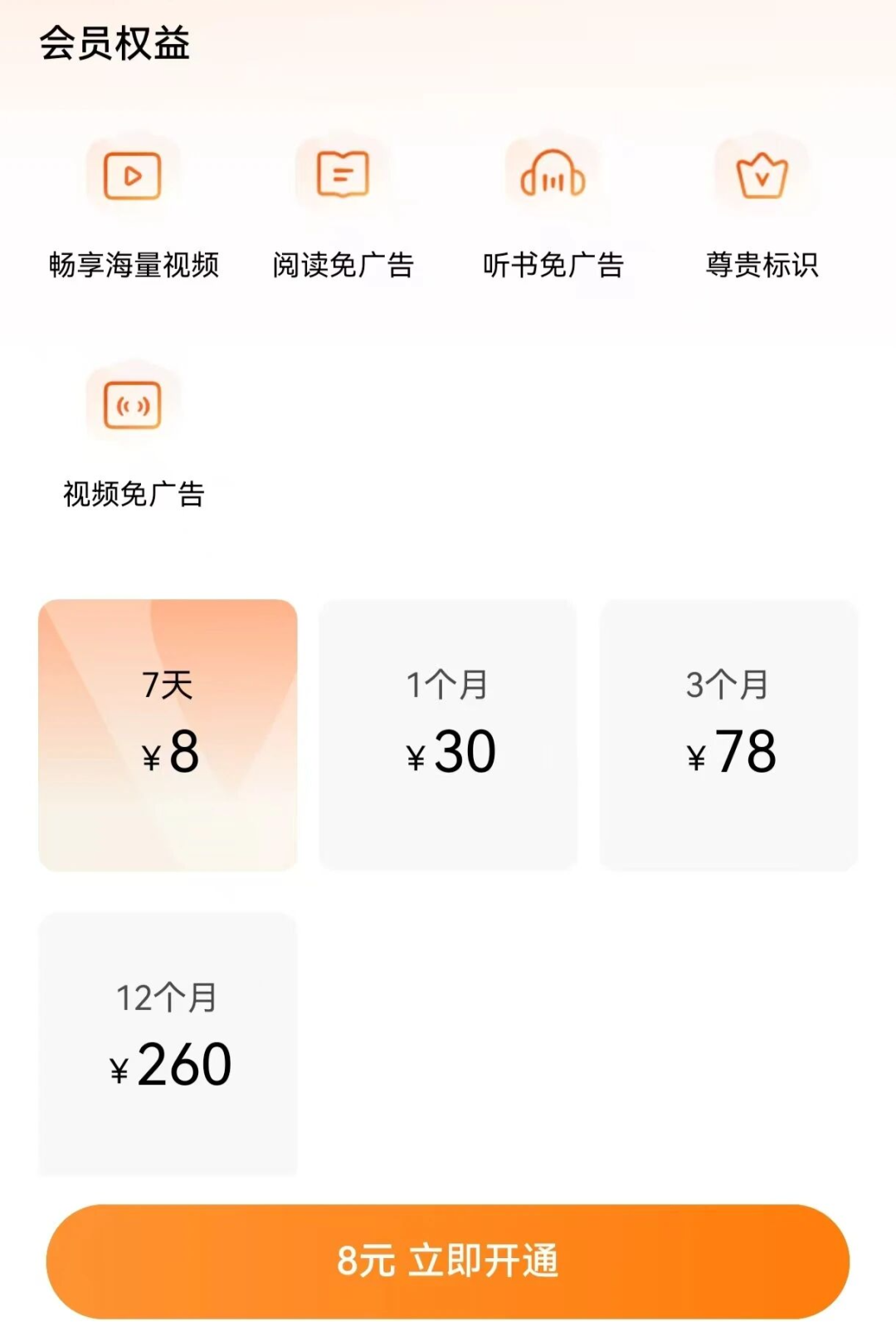Image resolution: width=896 pixels, height=1322 pixels.
Task: Choose the 1个月 ¥30 membership plan
Action: (x=448, y=734)
